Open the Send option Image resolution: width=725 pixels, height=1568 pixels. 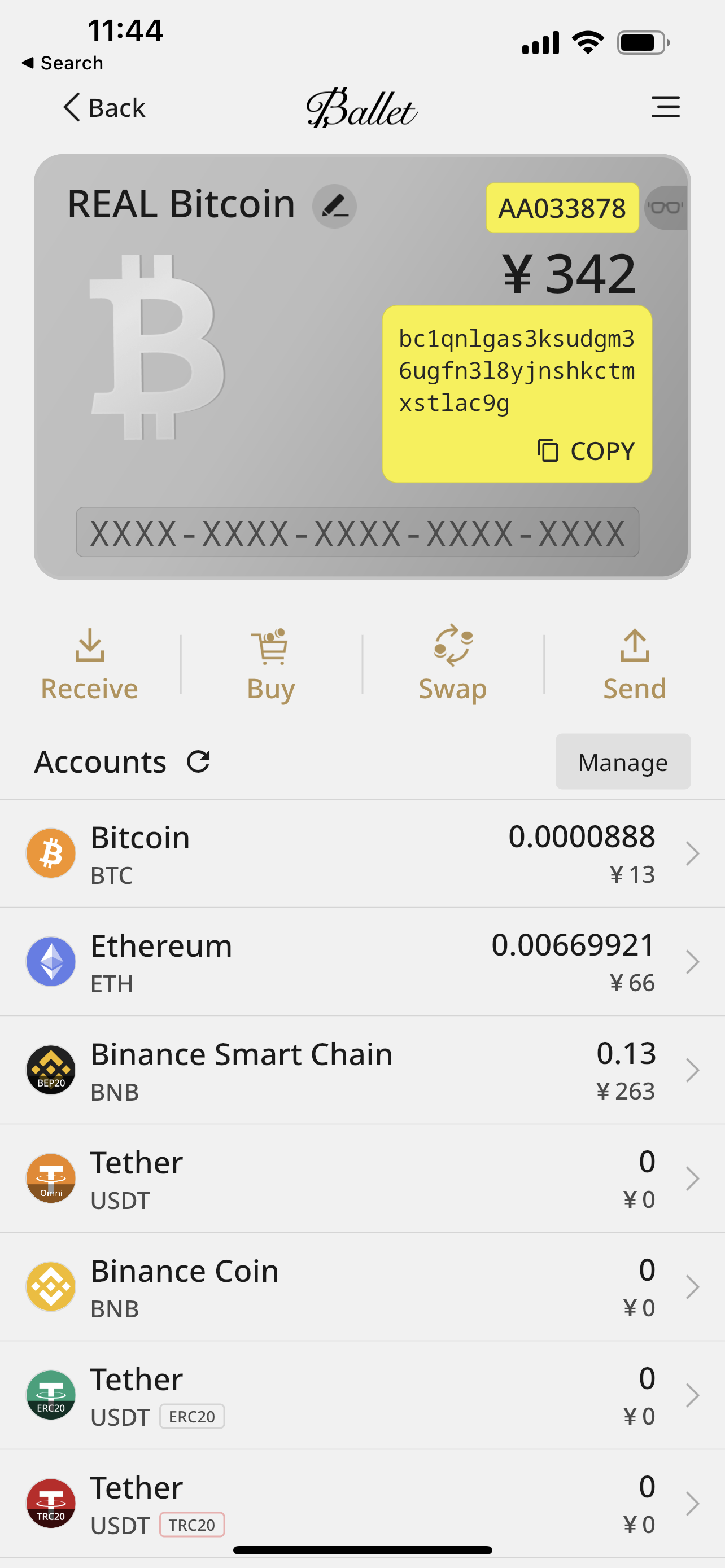(x=634, y=665)
